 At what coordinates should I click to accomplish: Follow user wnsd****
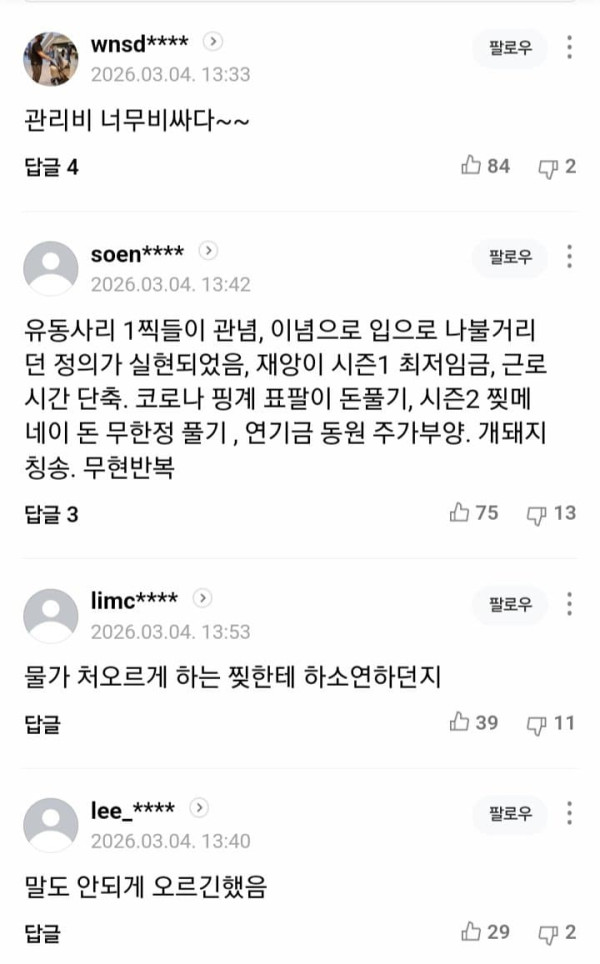[x=510, y=48]
